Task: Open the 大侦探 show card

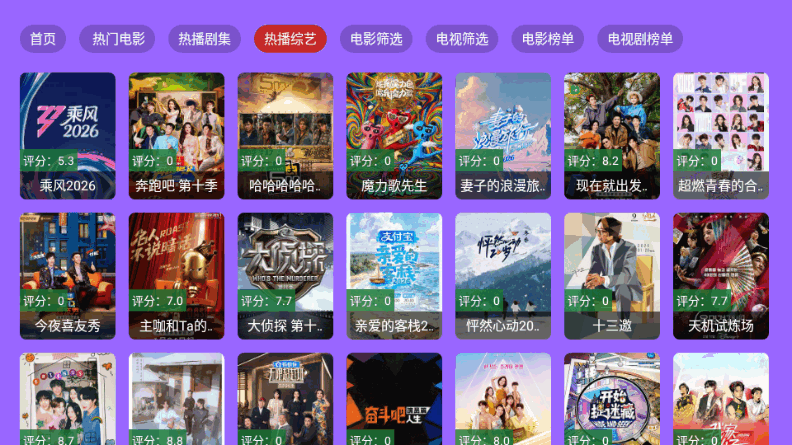Action: tap(285, 276)
